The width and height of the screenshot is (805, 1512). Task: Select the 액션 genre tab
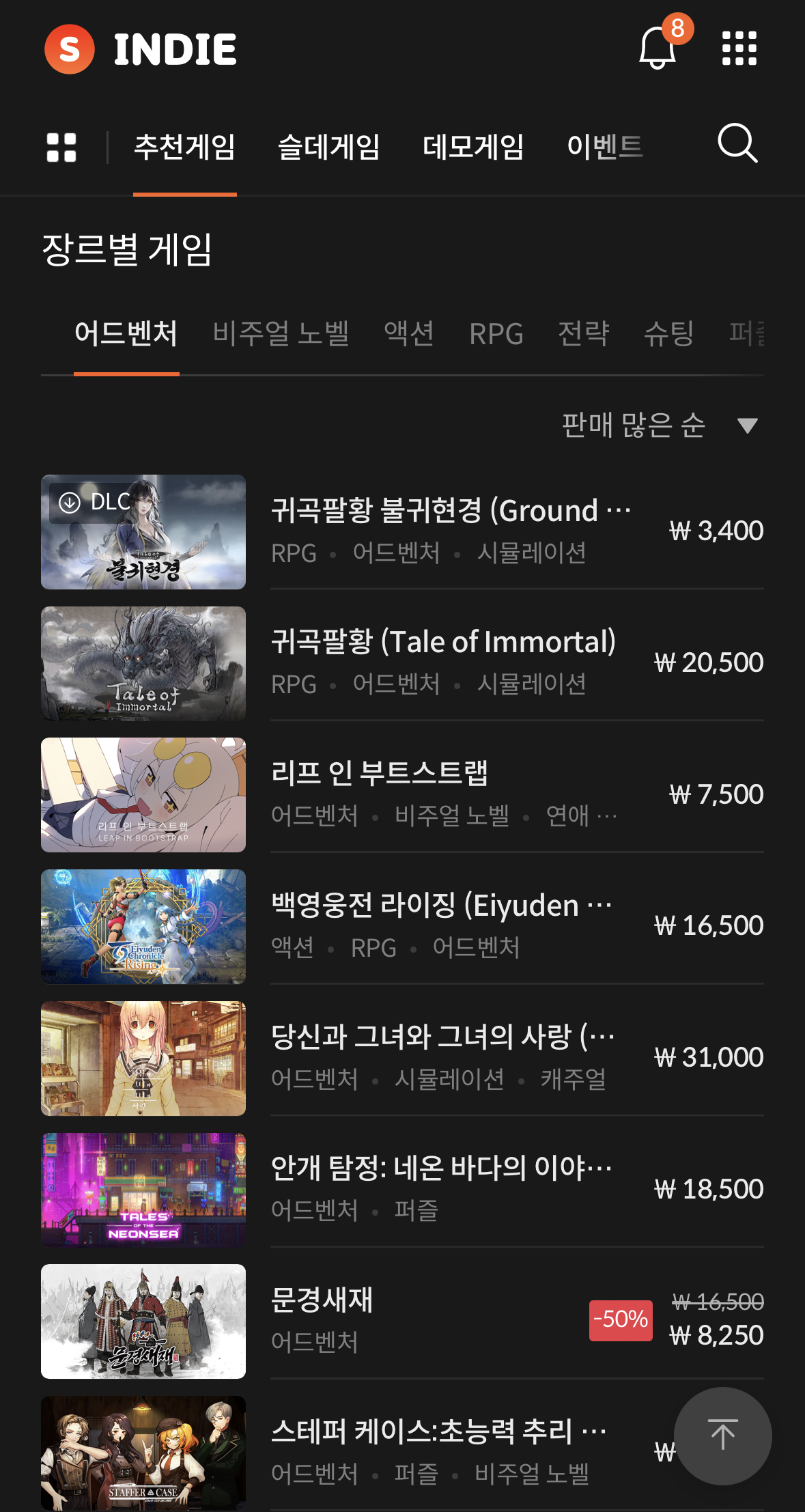[409, 333]
